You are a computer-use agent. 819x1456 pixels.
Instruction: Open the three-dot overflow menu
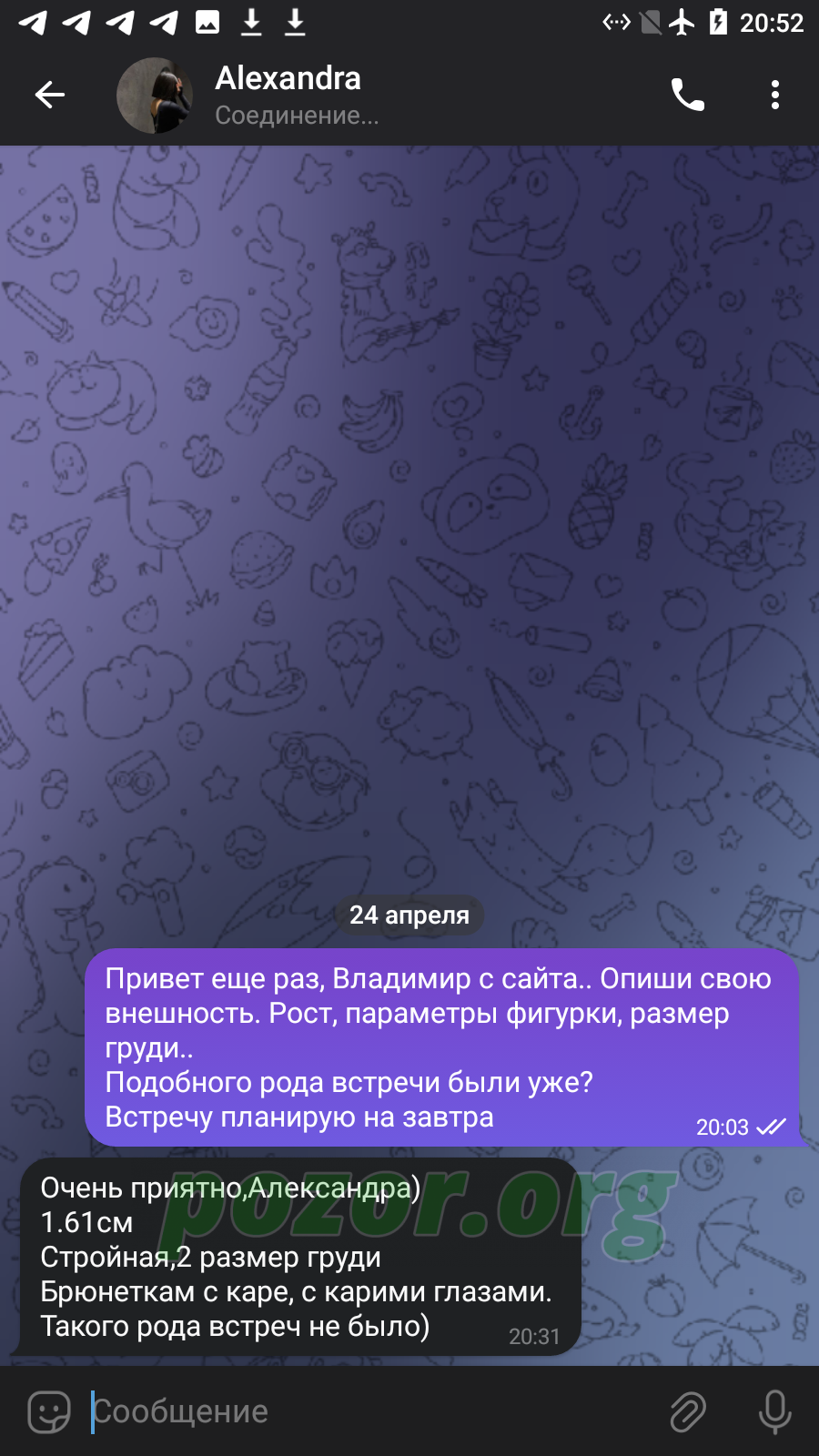point(775,95)
